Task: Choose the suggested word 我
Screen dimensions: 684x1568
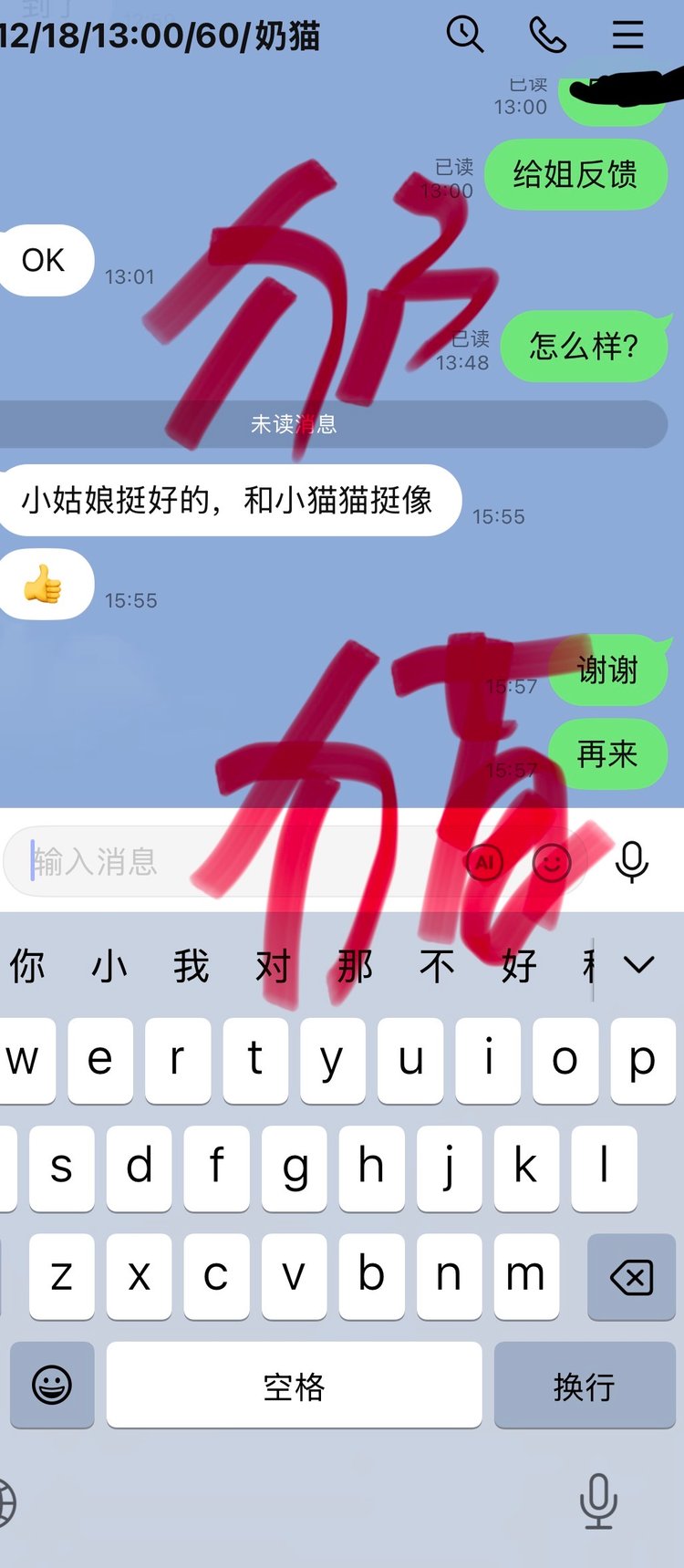Action: click(x=192, y=966)
